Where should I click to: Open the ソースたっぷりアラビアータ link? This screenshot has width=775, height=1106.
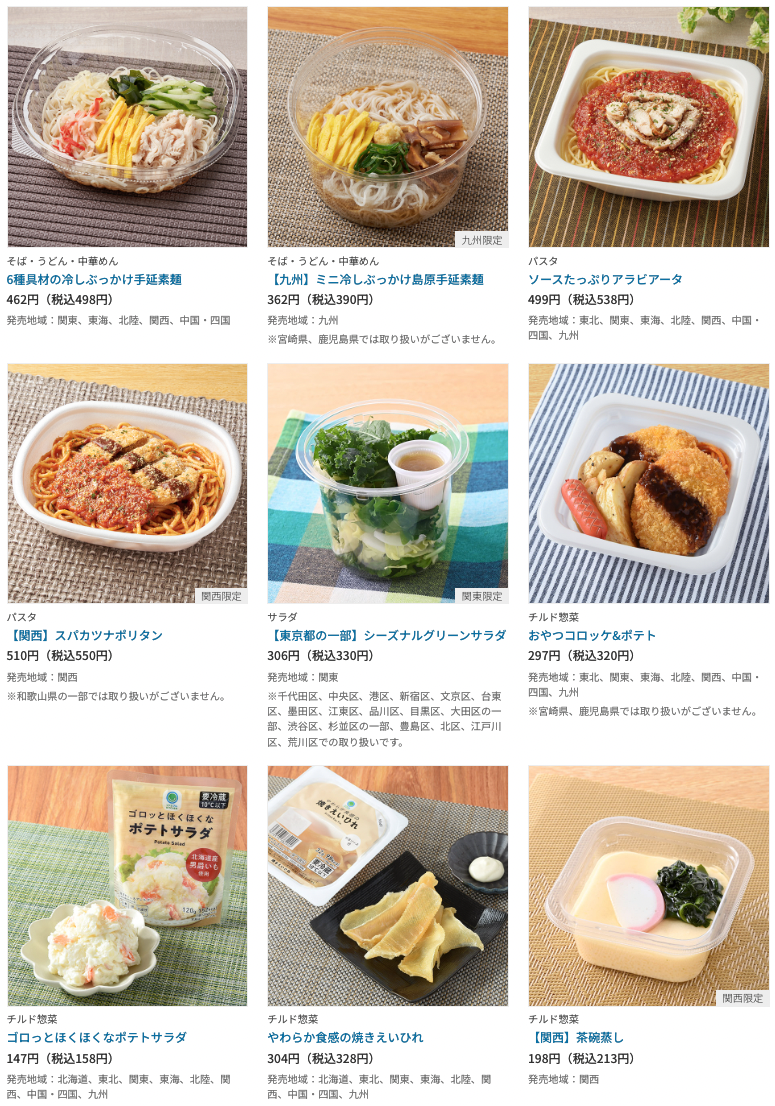pyautogui.click(x=605, y=279)
